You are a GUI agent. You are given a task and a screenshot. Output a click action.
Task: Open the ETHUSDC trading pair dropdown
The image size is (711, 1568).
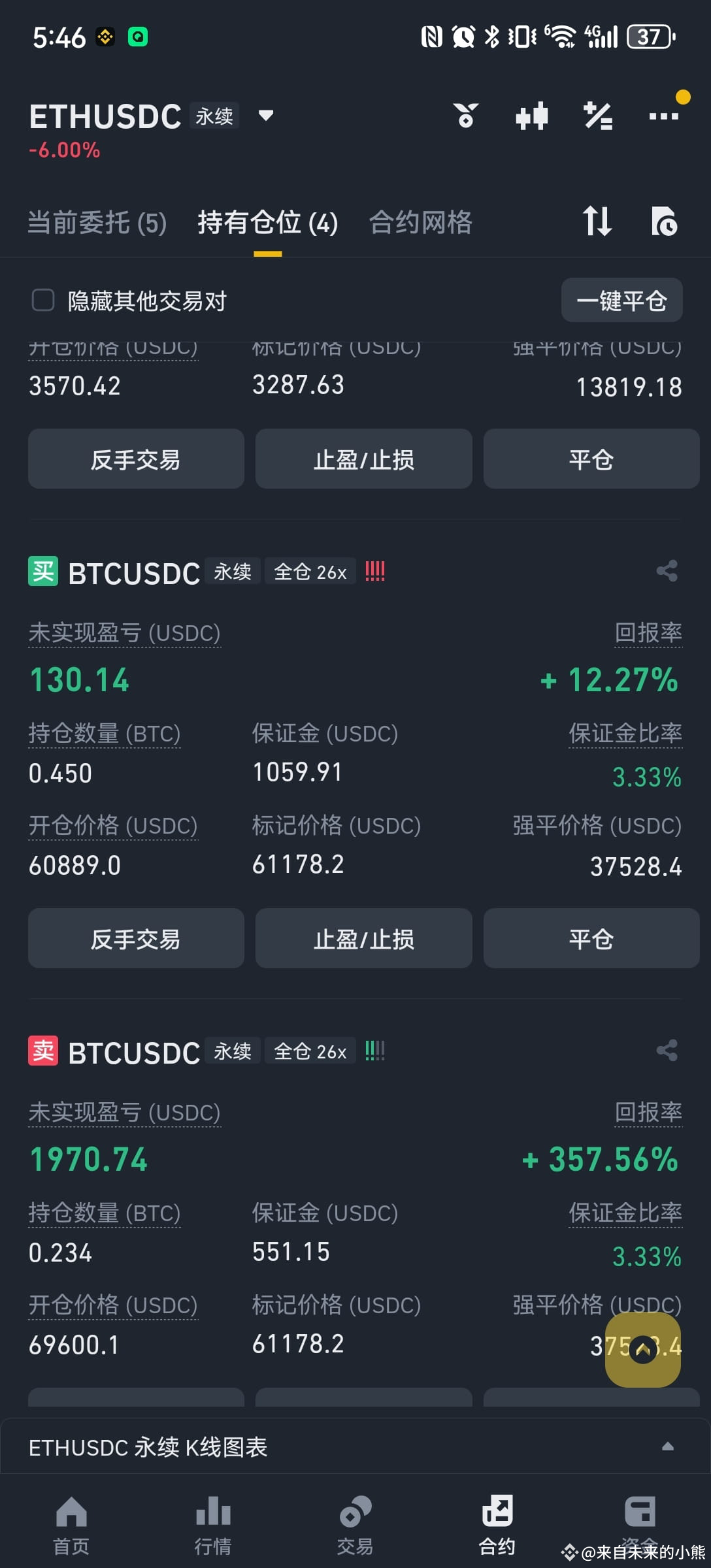[x=265, y=116]
